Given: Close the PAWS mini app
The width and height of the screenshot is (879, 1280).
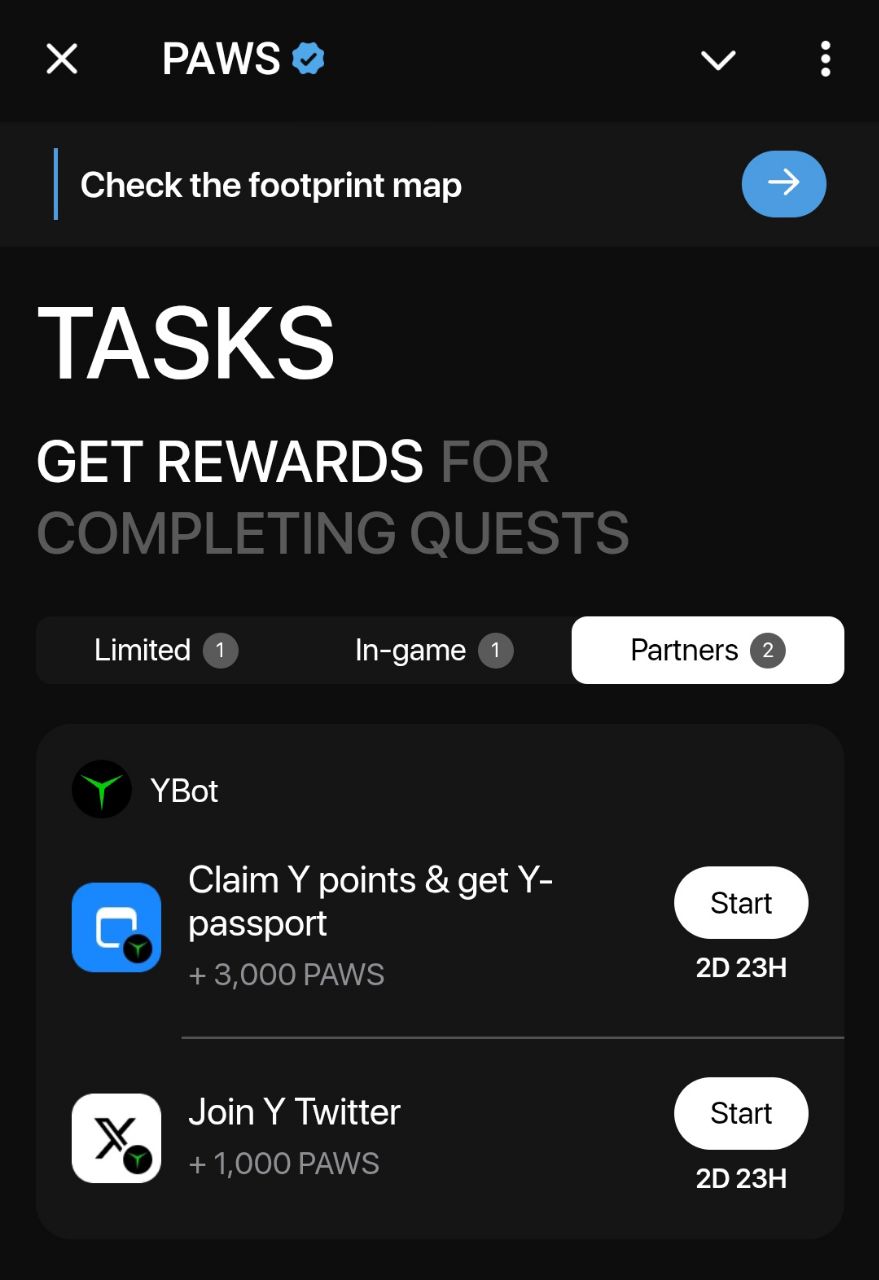Looking at the screenshot, I should [x=62, y=60].
